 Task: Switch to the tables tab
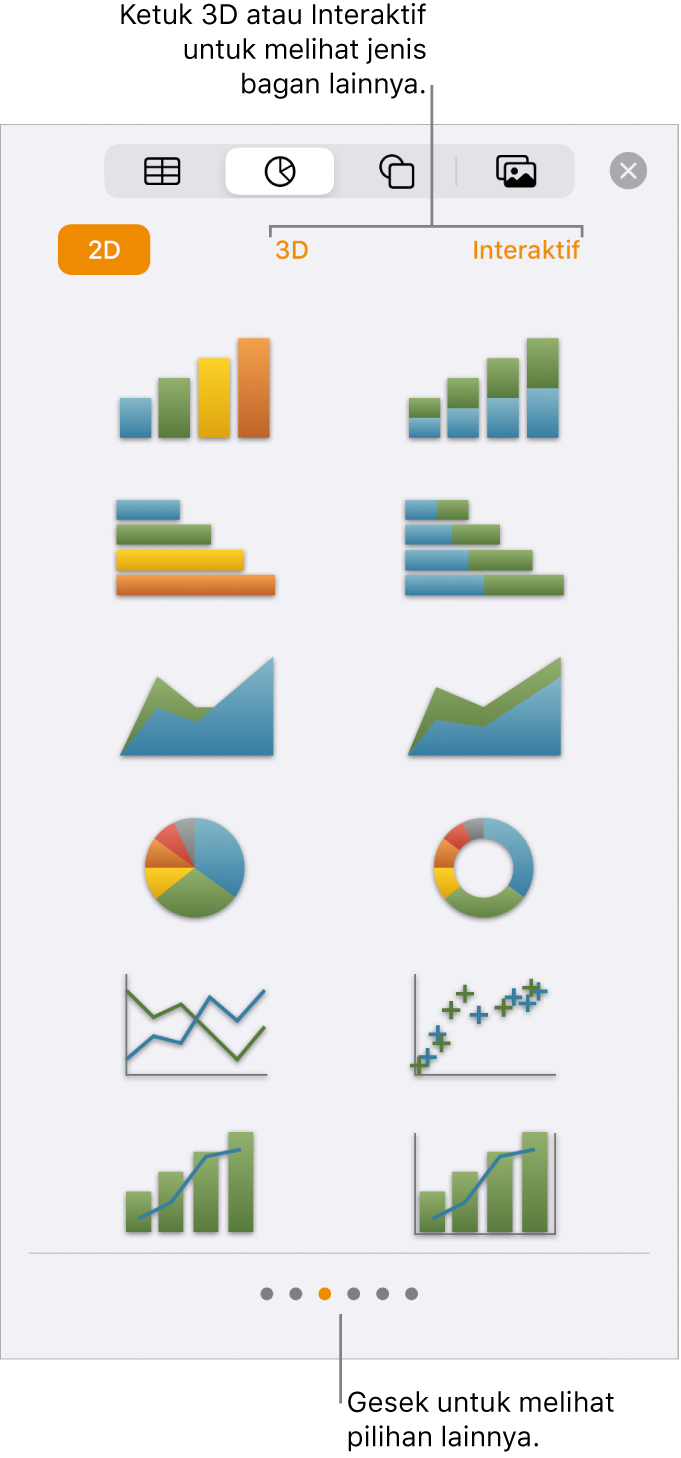162,172
